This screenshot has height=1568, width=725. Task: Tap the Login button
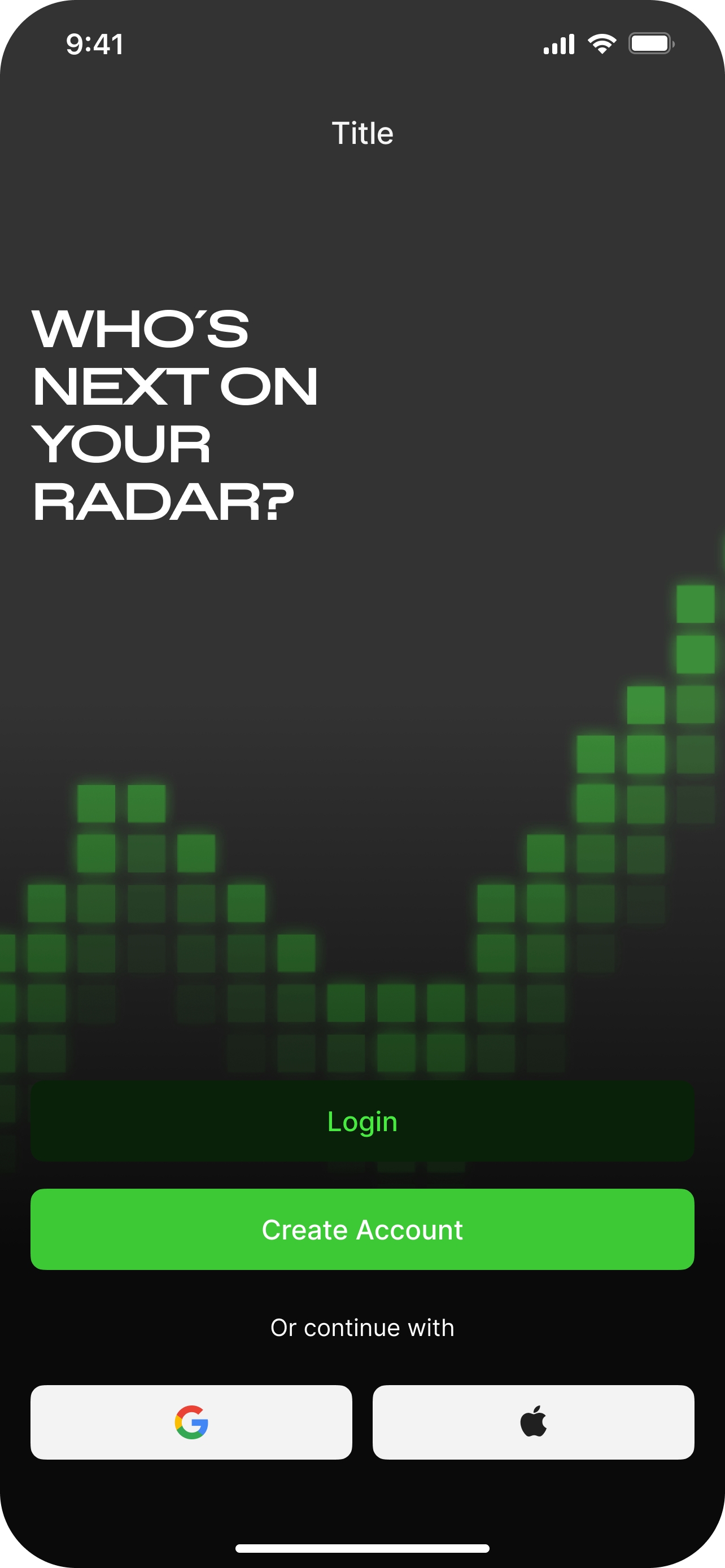click(362, 1121)
